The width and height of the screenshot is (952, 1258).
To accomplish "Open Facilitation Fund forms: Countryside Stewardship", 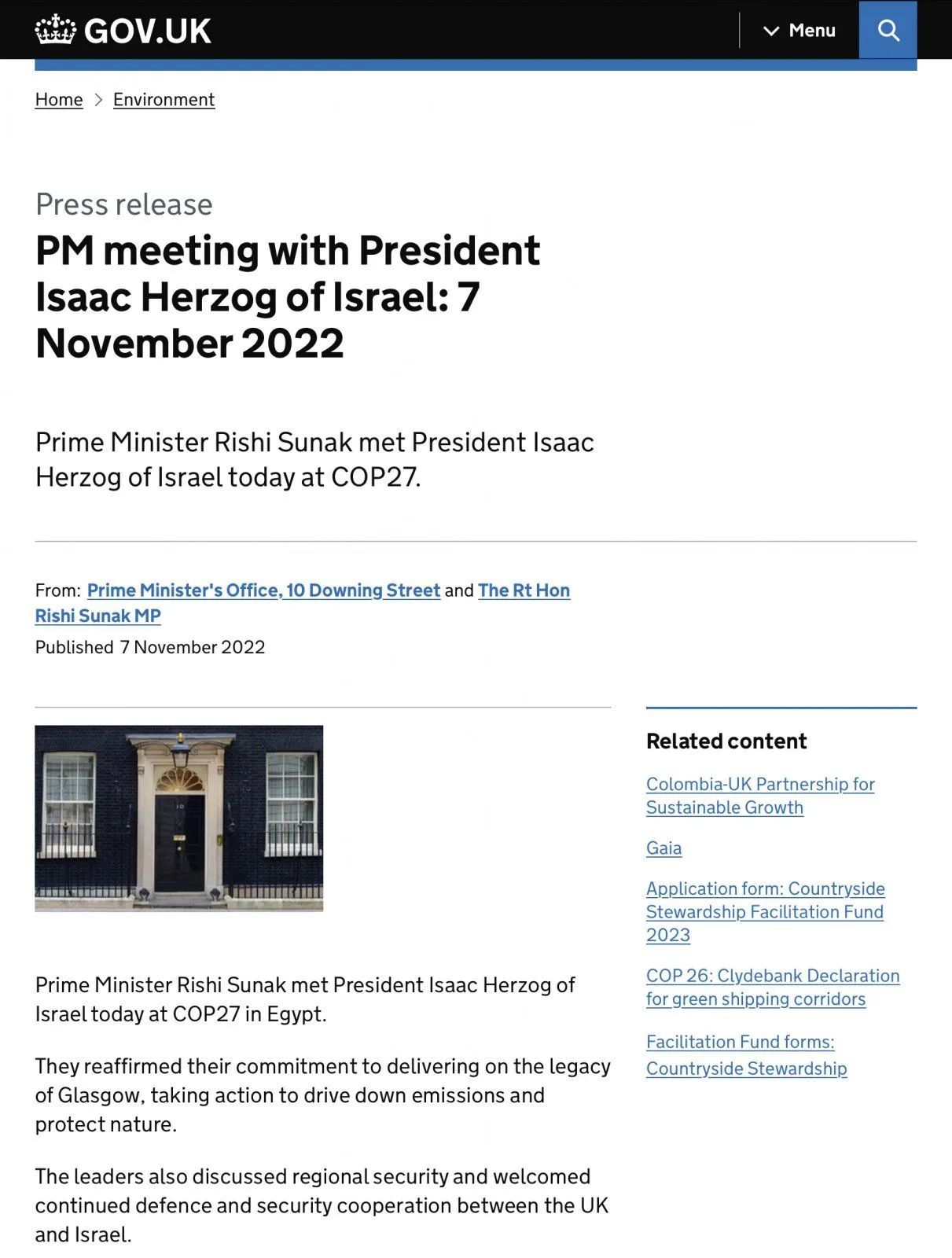I will (746, 1054).
